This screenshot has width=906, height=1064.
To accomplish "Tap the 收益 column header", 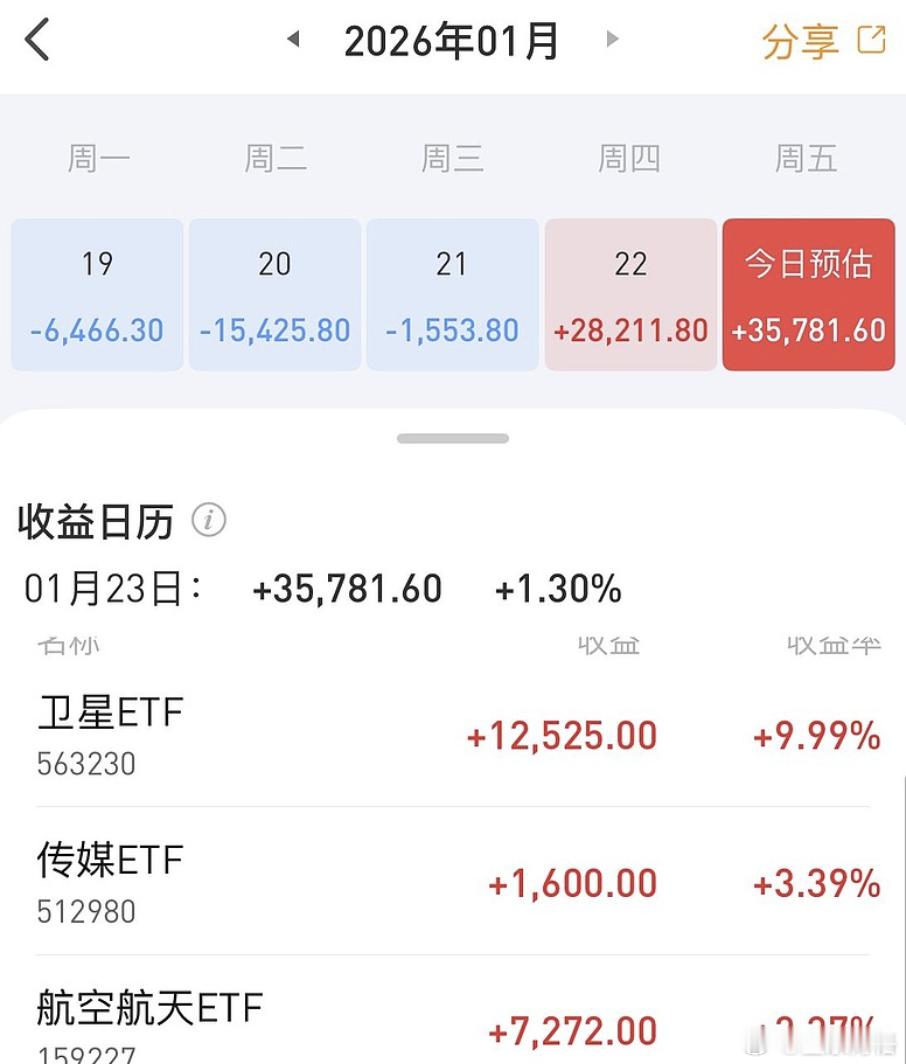I will (608, 645).
